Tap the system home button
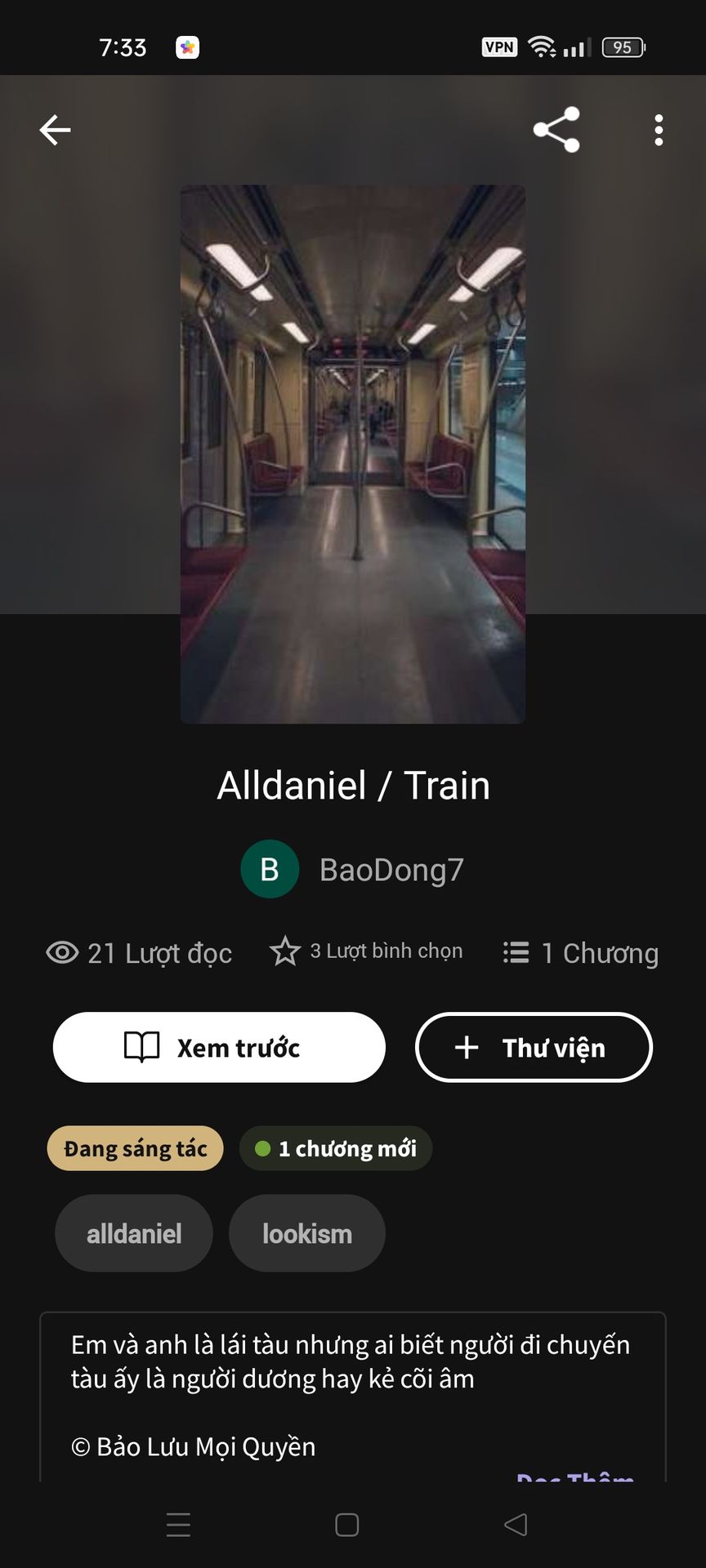Viewport: 706px width, 1568px height. tap(347, 1525)
